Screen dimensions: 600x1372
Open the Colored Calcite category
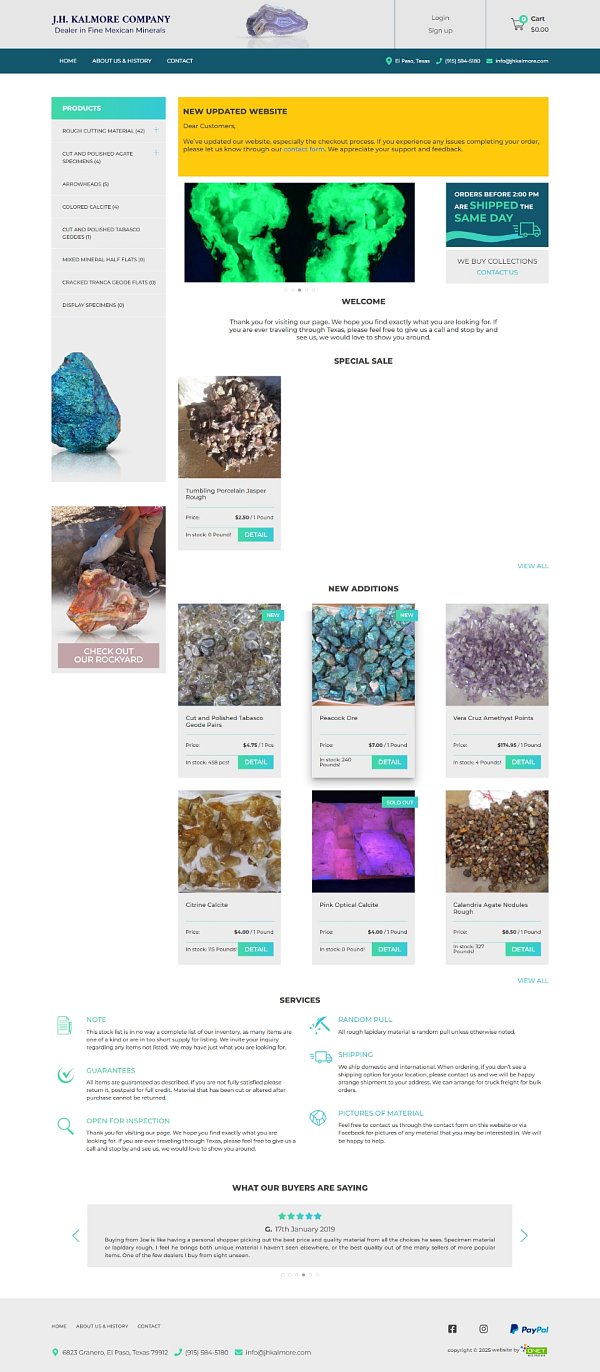90,207
